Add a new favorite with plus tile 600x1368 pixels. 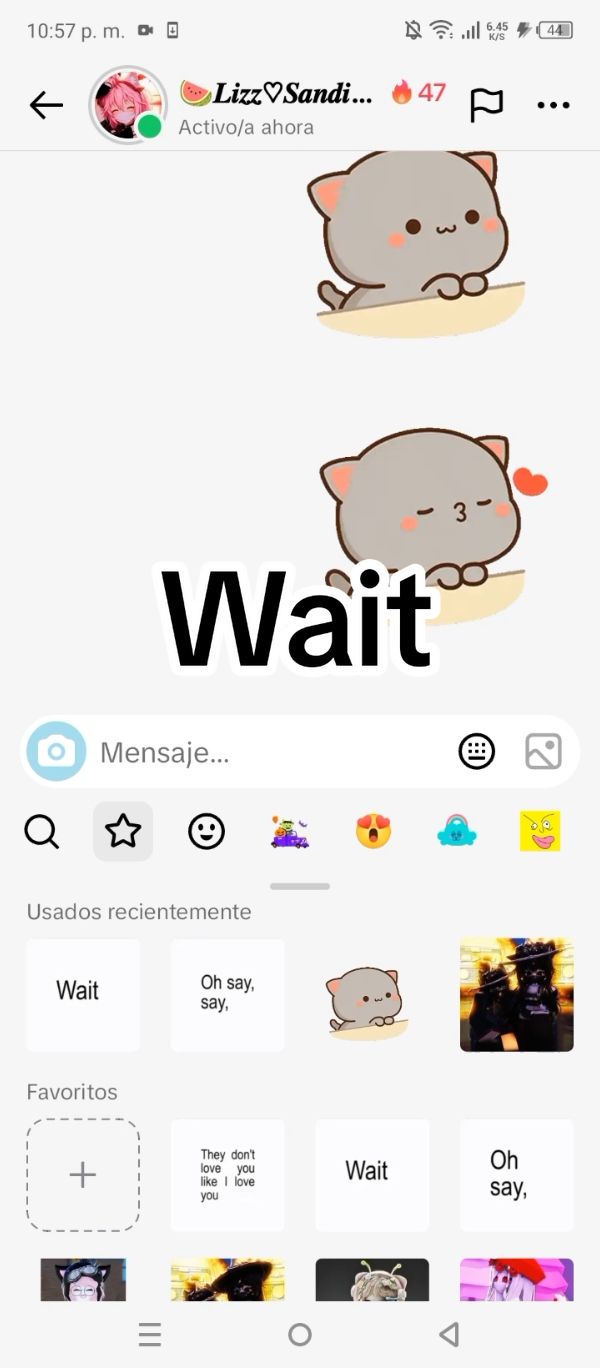(x=83, y=1175)
